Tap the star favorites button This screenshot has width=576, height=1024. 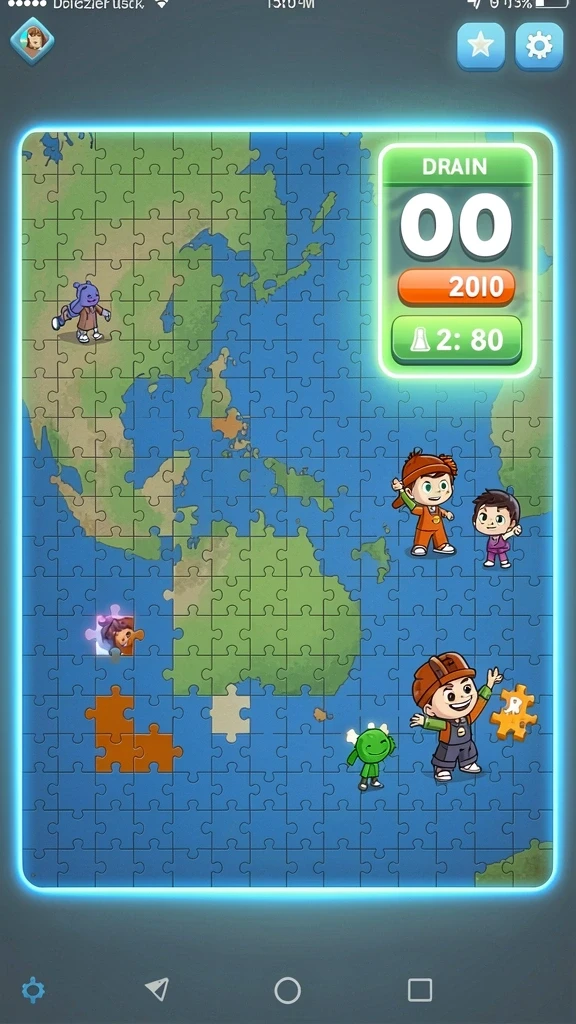pos(481,46)
